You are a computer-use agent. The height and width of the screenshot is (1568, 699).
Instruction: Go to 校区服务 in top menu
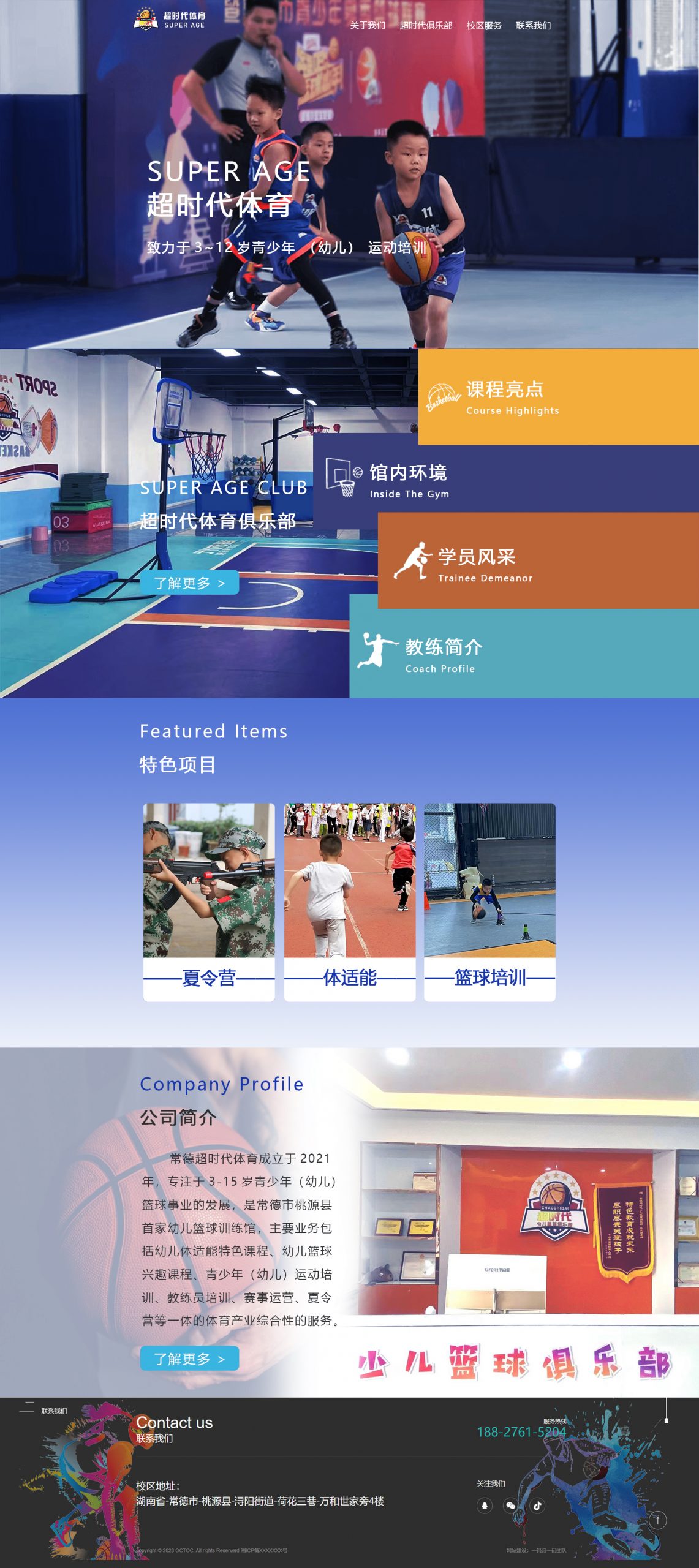pyautogui.click(x=483, y=25)
